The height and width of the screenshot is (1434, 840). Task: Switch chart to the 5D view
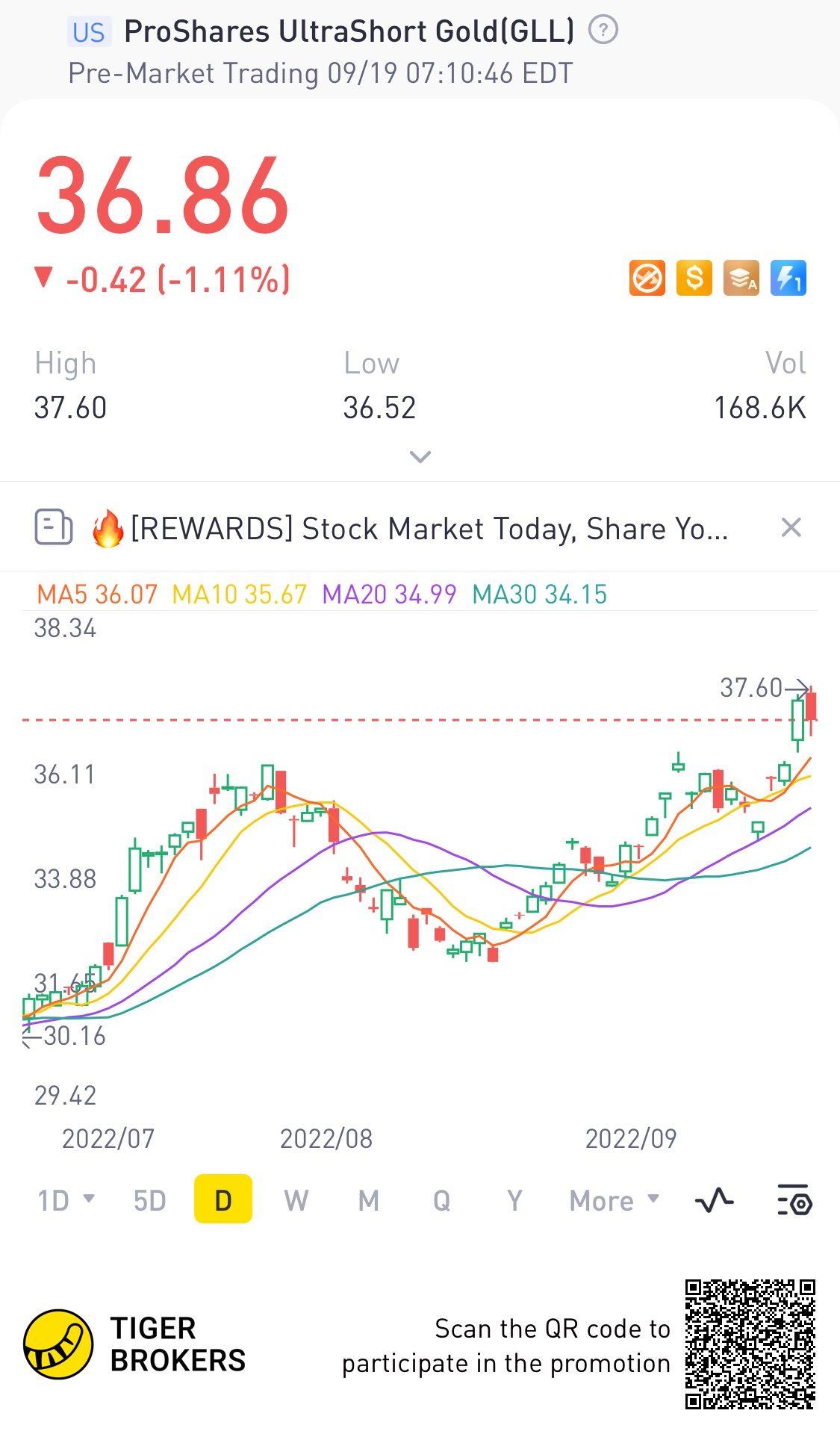click(x=149, y=1200)
